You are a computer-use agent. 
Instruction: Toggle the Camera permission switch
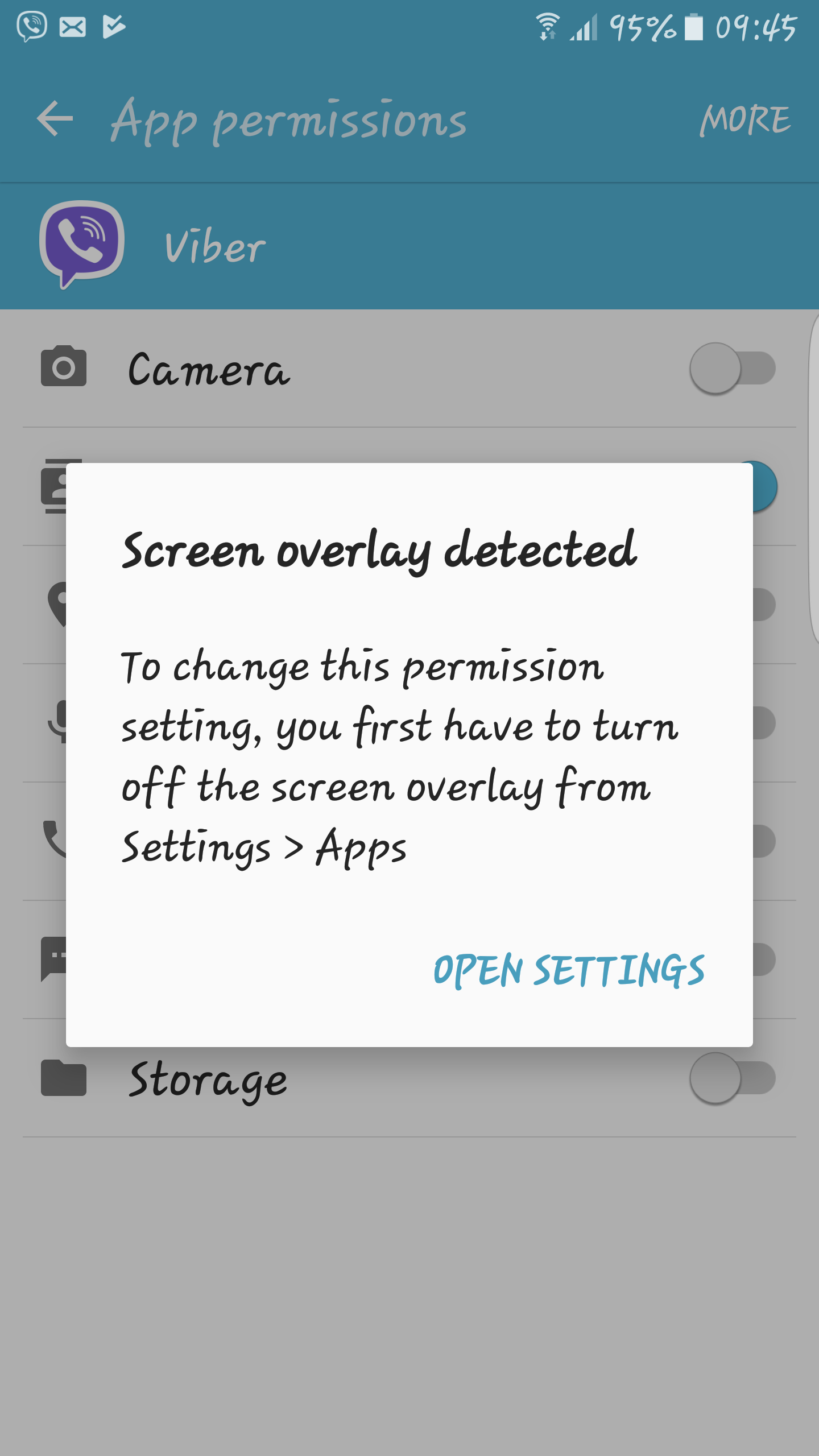point(733,369)
